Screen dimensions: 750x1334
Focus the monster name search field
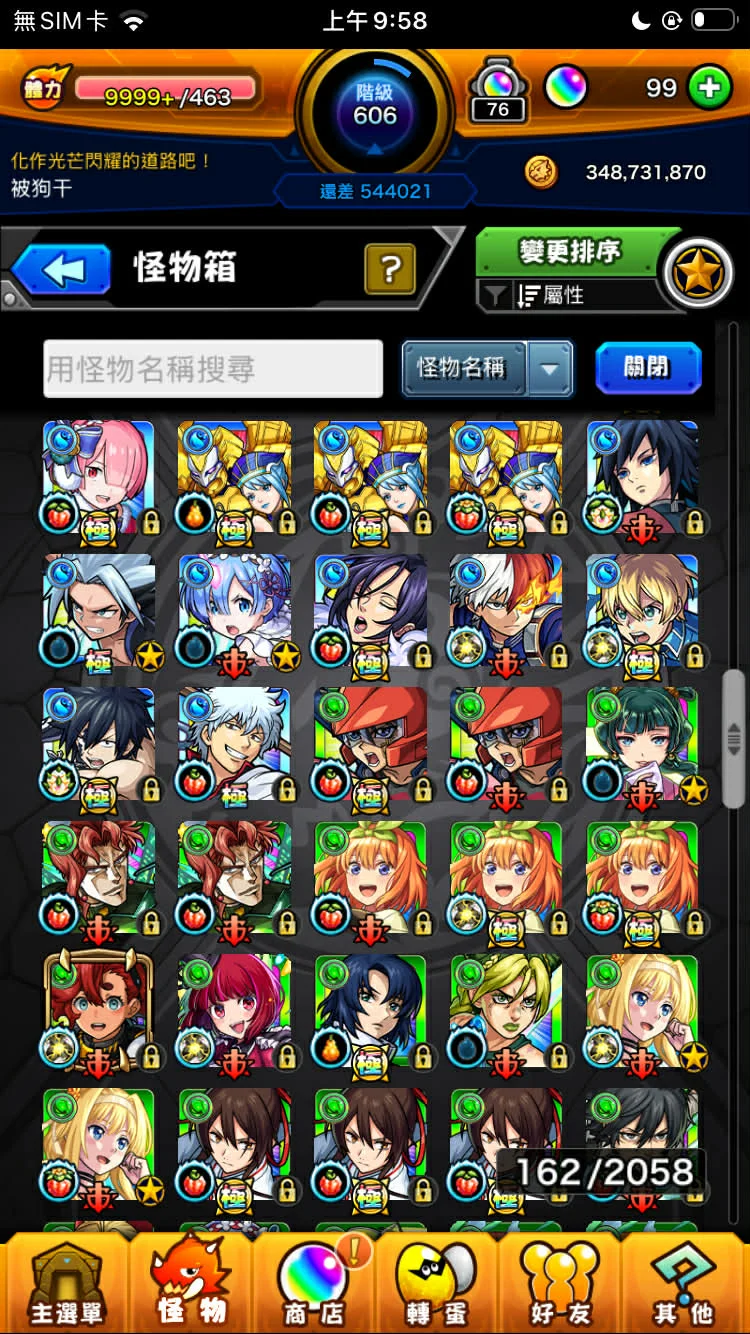pyautogui.click(x=213, y=369)
